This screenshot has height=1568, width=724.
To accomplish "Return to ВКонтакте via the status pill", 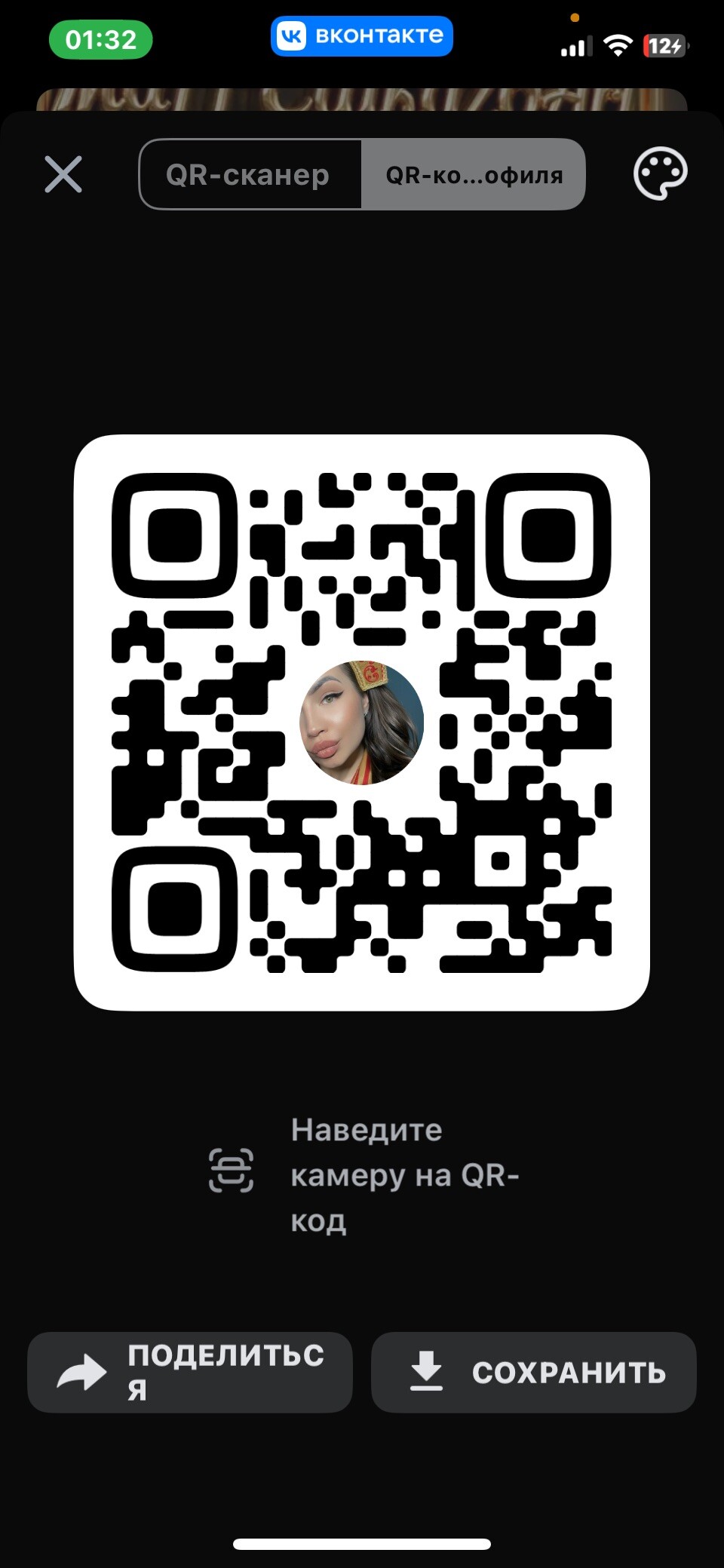I will click(362, 36).
